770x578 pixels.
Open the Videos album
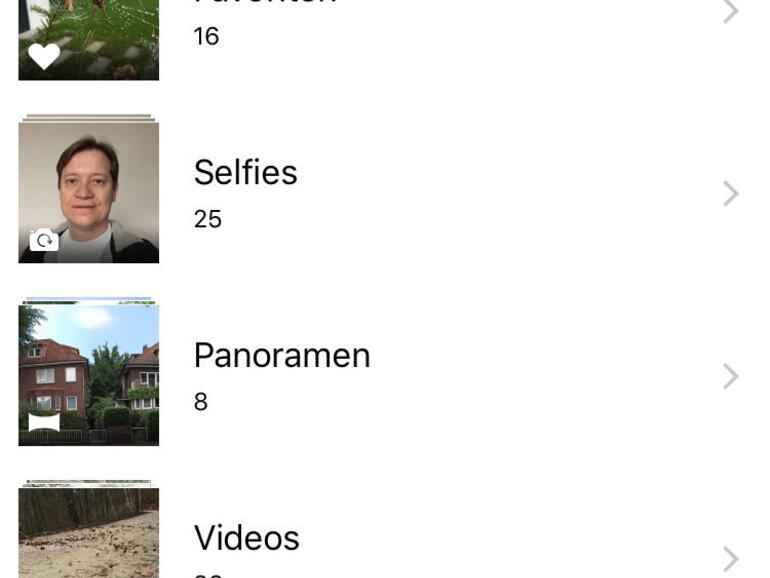(246, 539)
